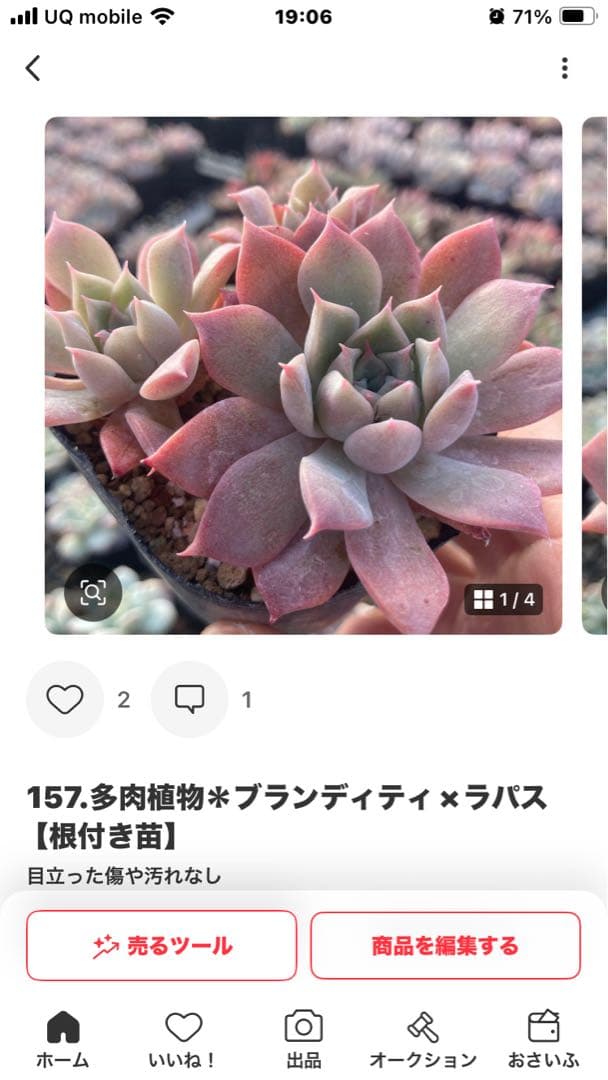This screenshot has width=608, height=1080.
Task: Open the three-dot overflow menu
Action: point(564,68)
